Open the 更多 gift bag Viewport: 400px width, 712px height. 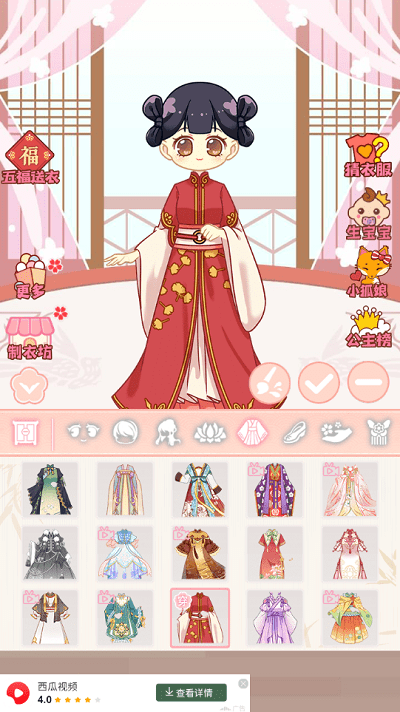[x=30, y=276]
